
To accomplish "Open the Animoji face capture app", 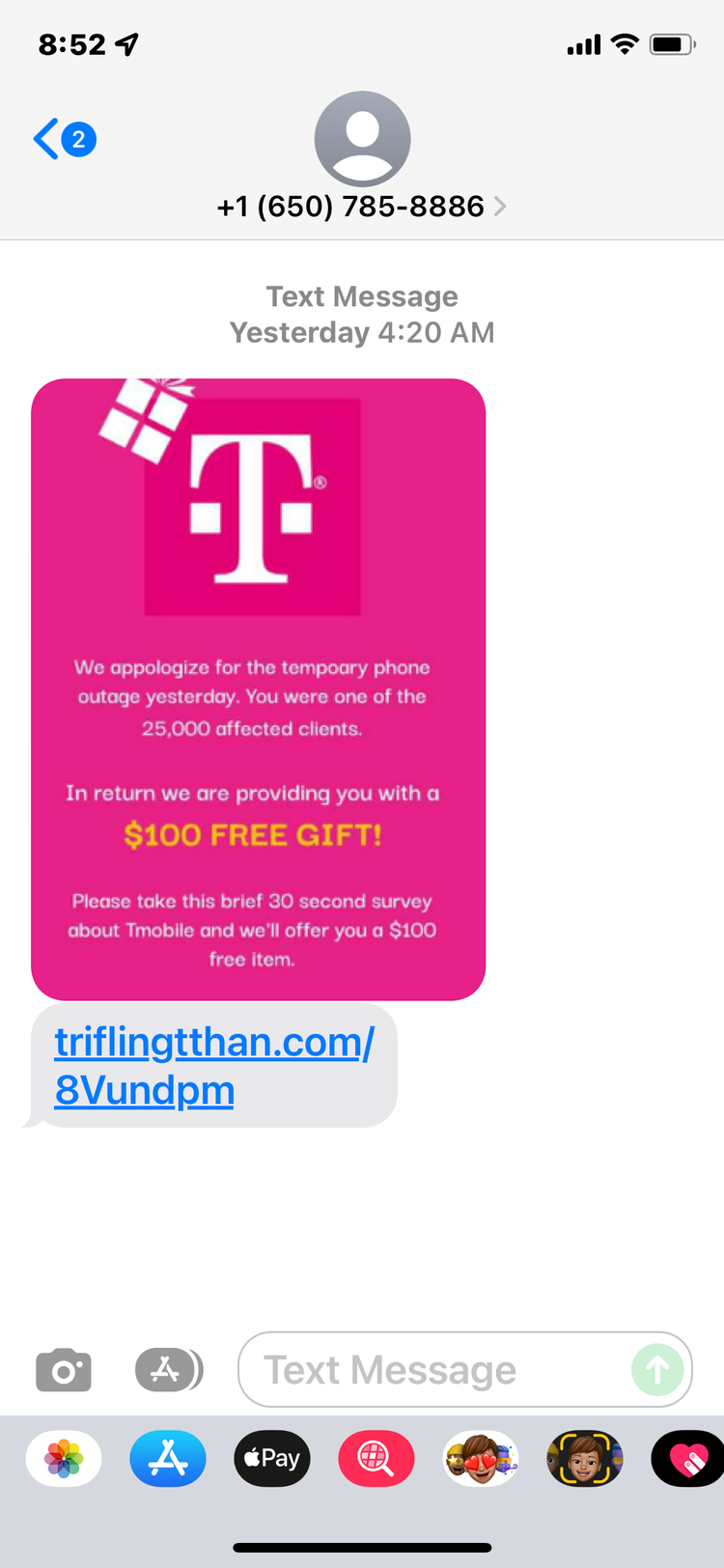I will (x=584, y=1458).
